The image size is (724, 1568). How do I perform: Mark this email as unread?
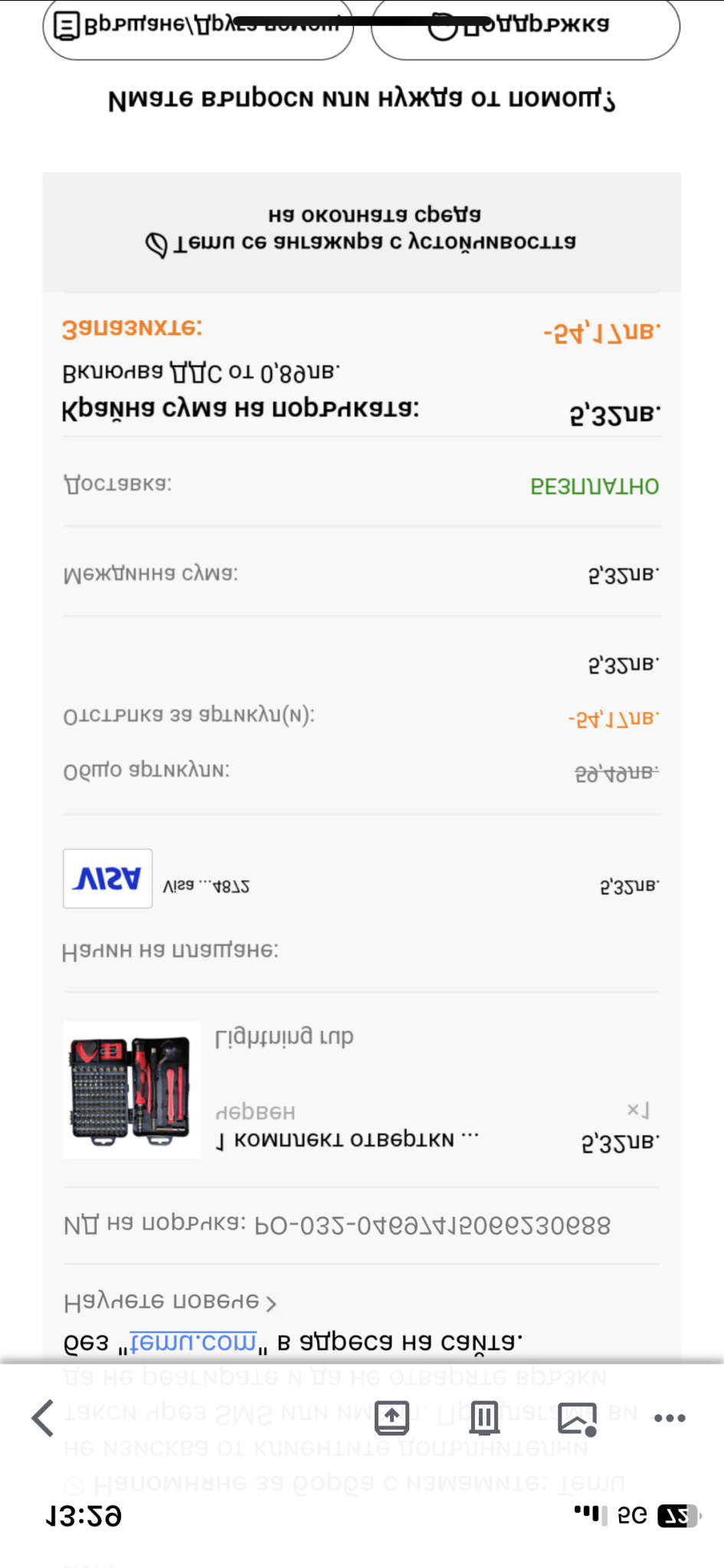(577, 1418)
